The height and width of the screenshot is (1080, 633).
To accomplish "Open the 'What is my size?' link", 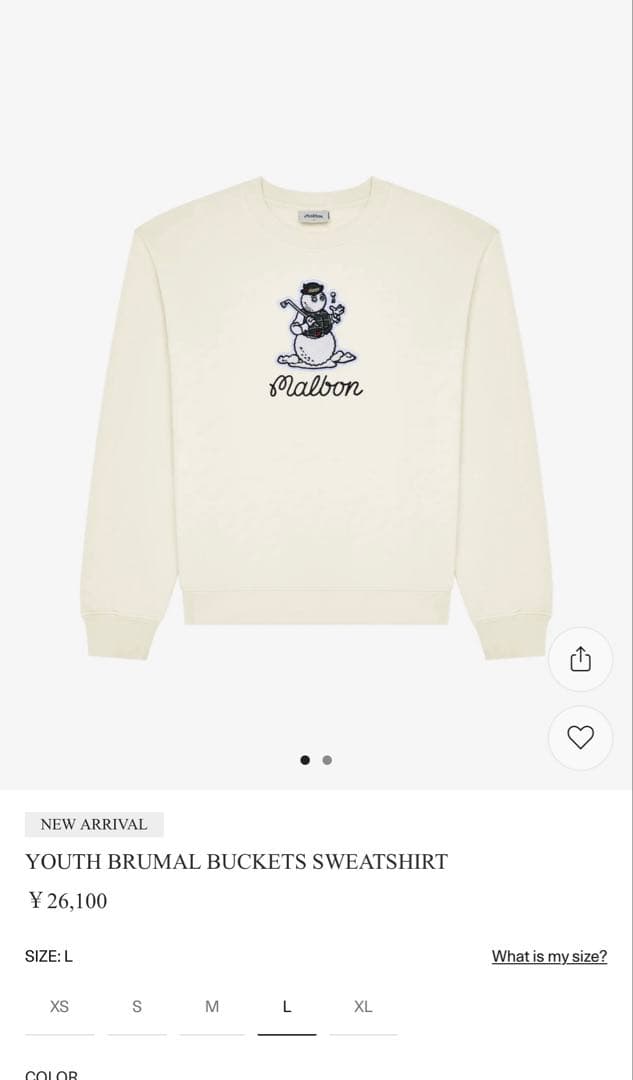I will tap(549, 956).
